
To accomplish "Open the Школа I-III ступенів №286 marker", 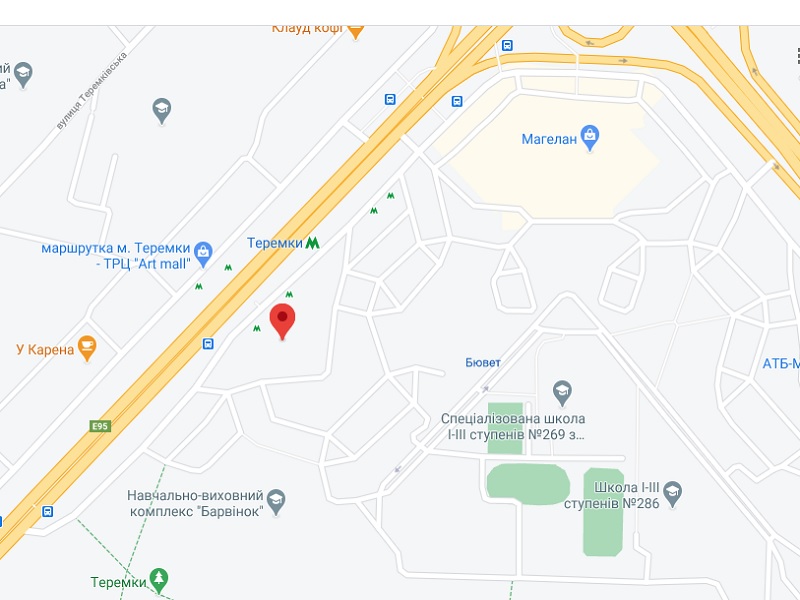I will point(673,492).
